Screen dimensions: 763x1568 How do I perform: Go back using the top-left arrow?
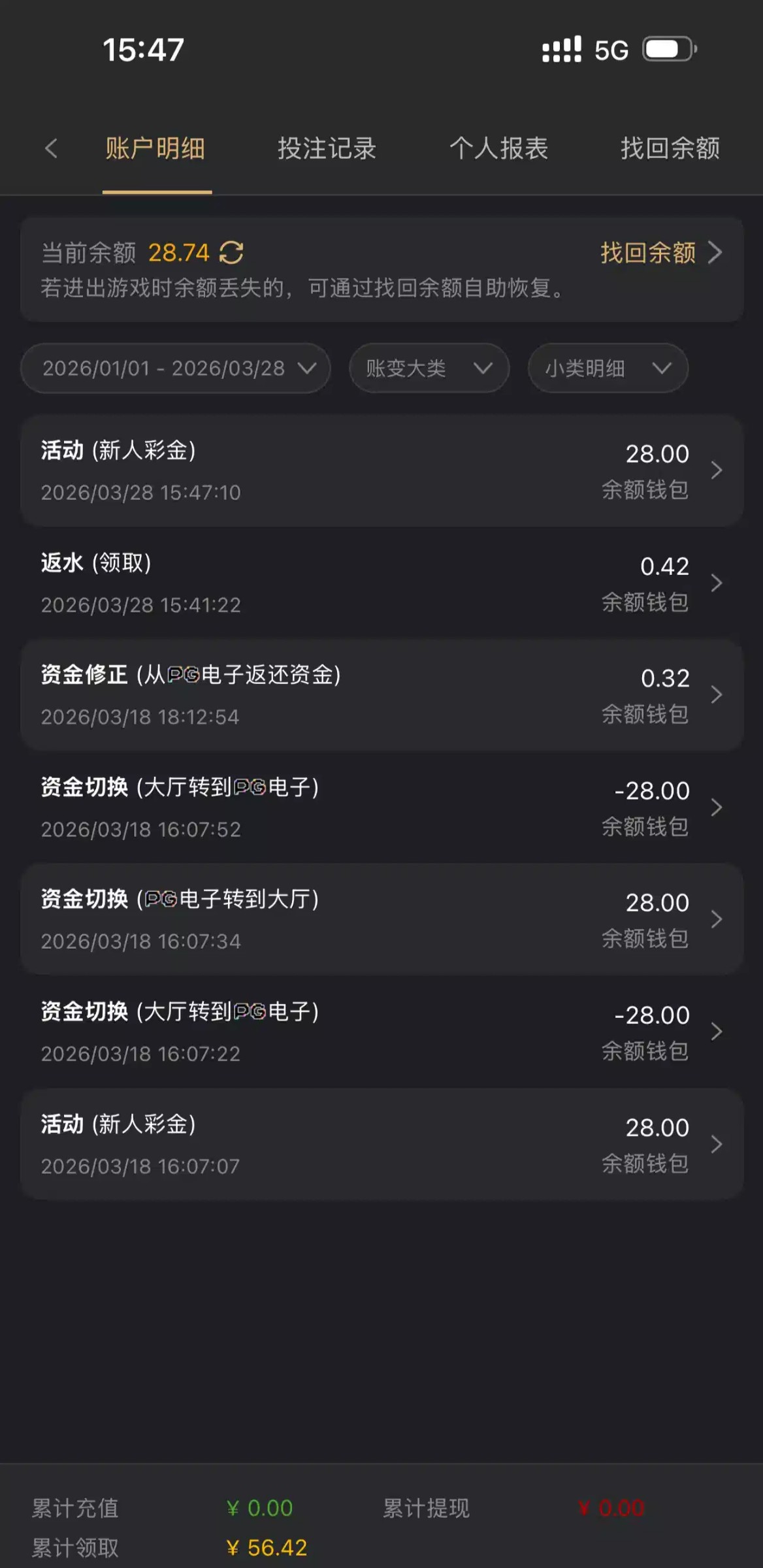tap(51, 148)
